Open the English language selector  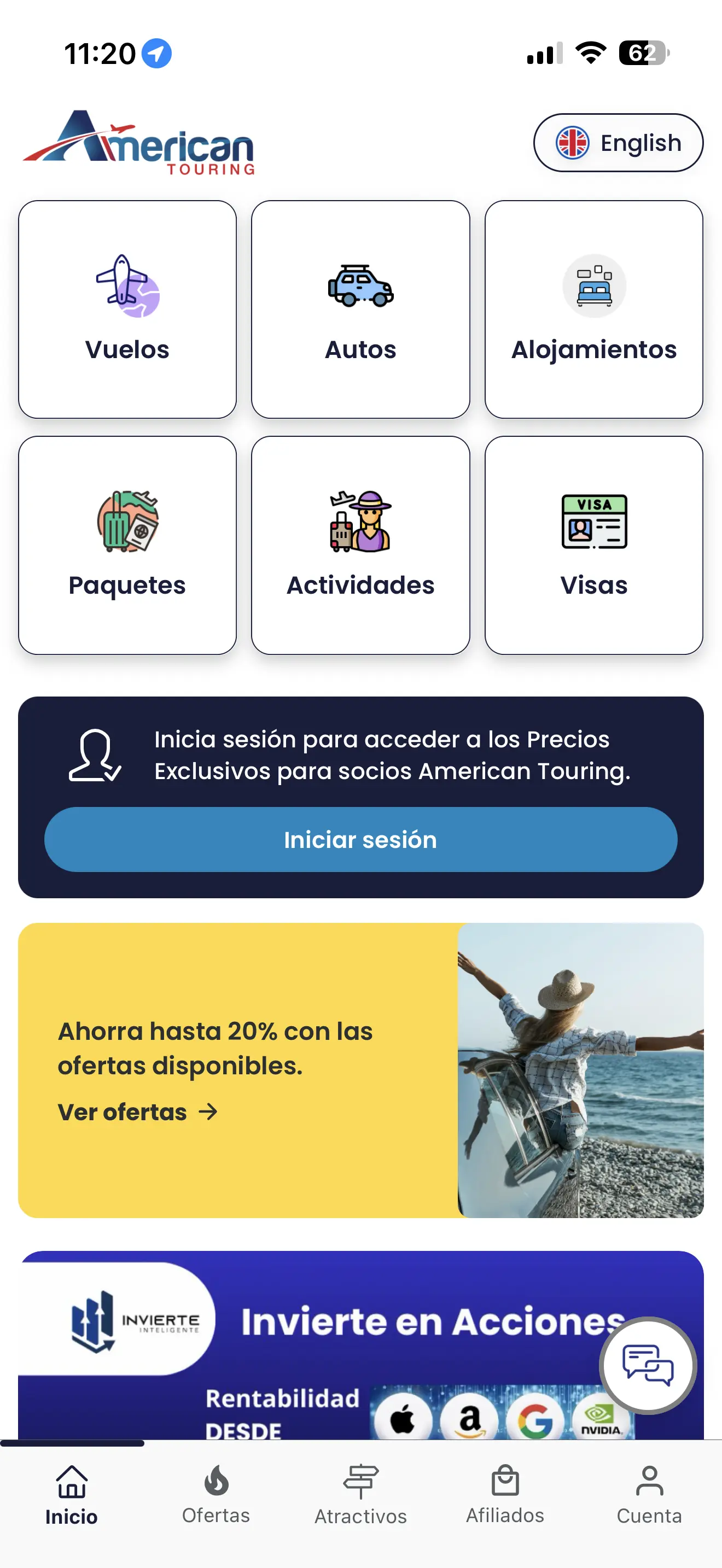618,143
